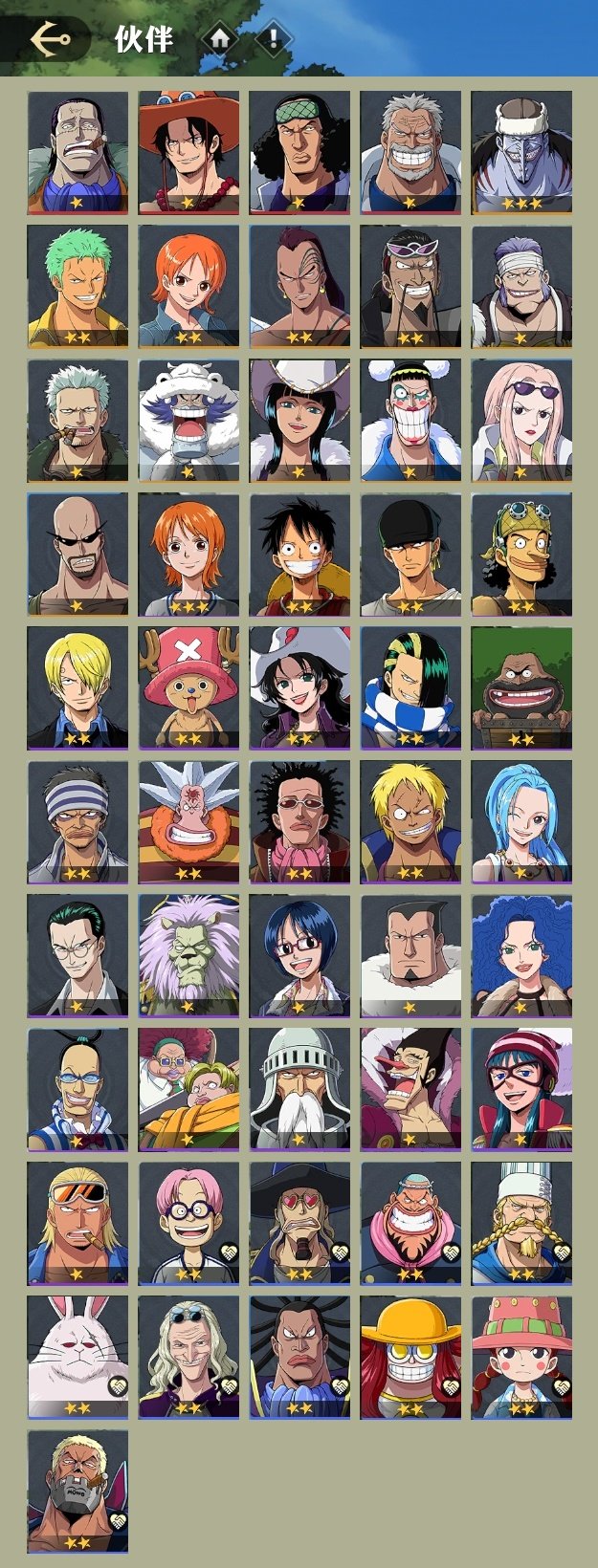The image size is (598, 1568).
Task: Open the yellow hard hat character card
Action: click(410, 1357)
